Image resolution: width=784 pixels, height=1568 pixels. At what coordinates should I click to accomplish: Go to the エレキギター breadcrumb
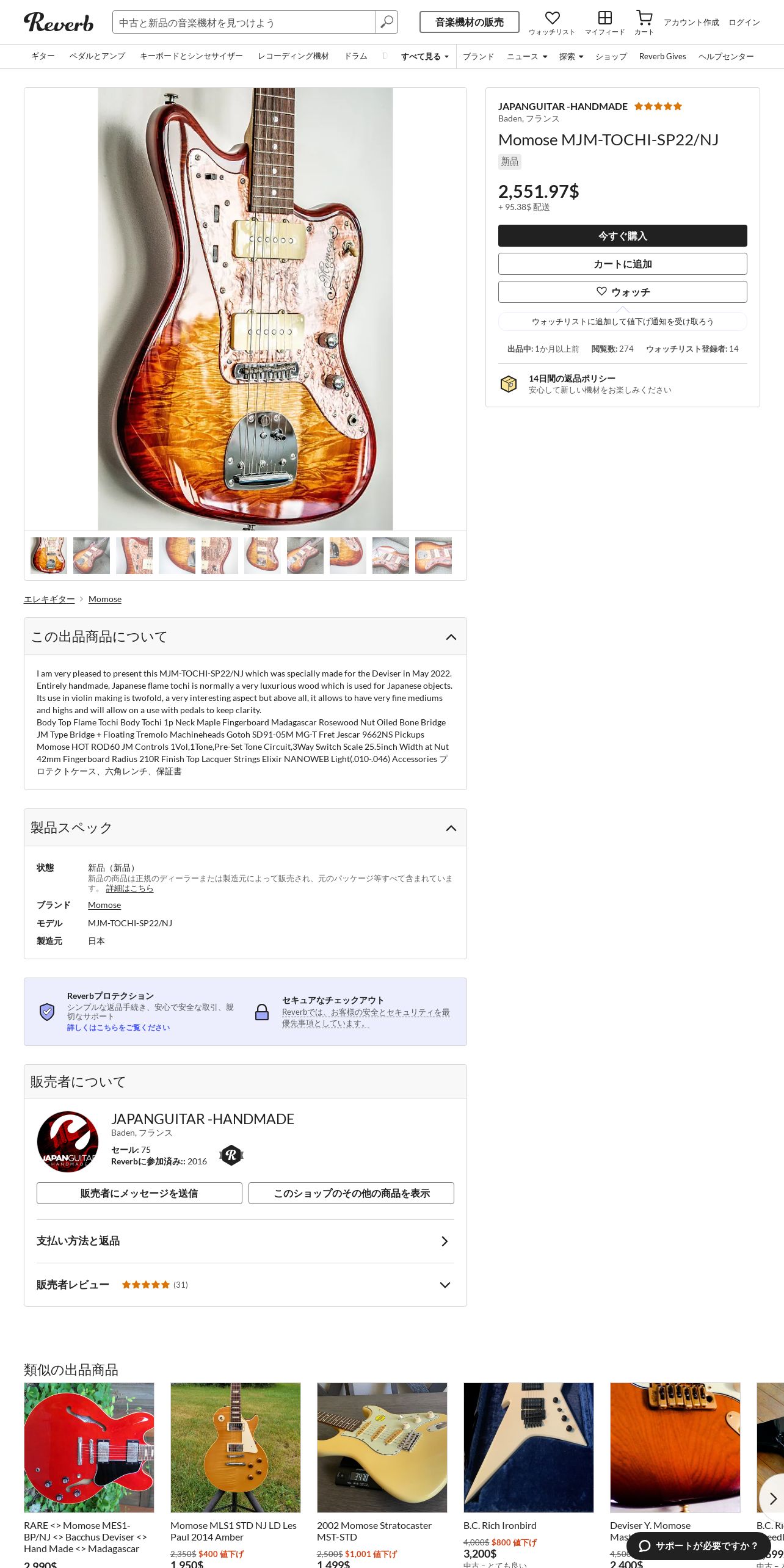pos(49,599)
